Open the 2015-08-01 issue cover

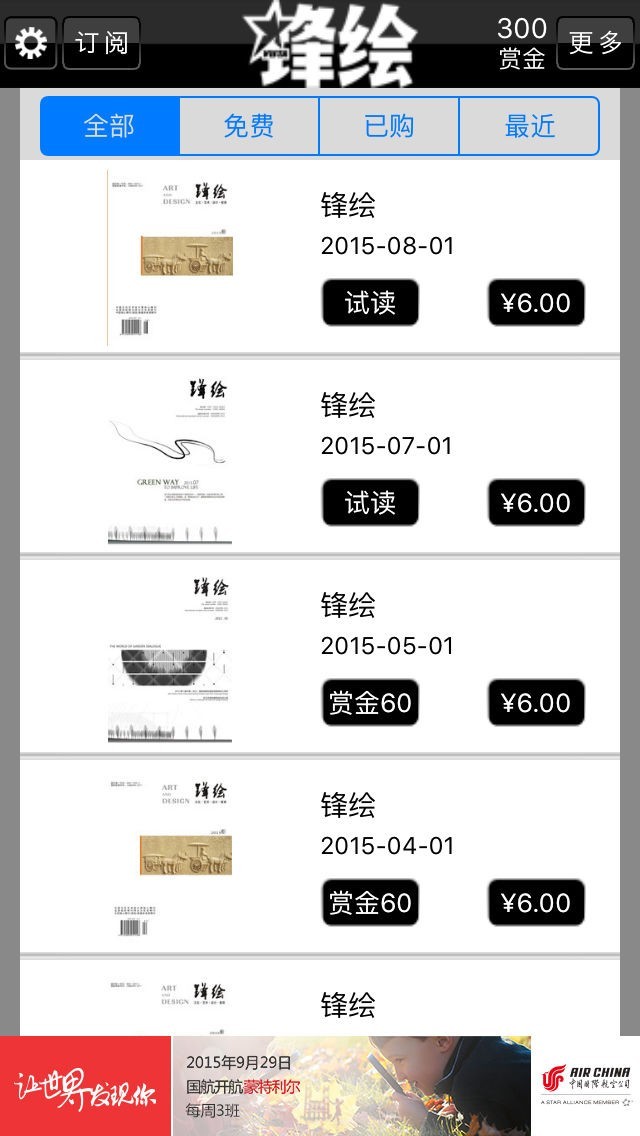click(170, 257)
